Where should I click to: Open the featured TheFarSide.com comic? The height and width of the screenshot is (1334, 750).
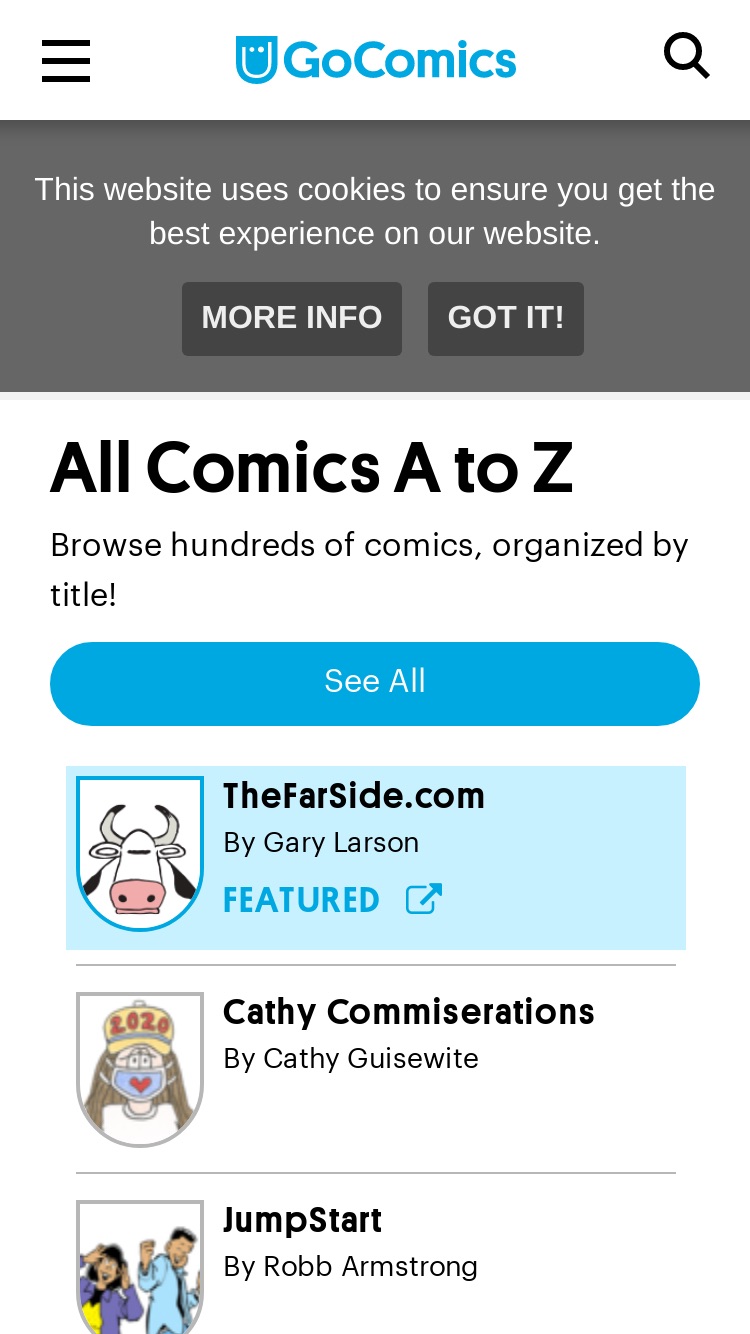pyautogui.click(x=376, y=857)
